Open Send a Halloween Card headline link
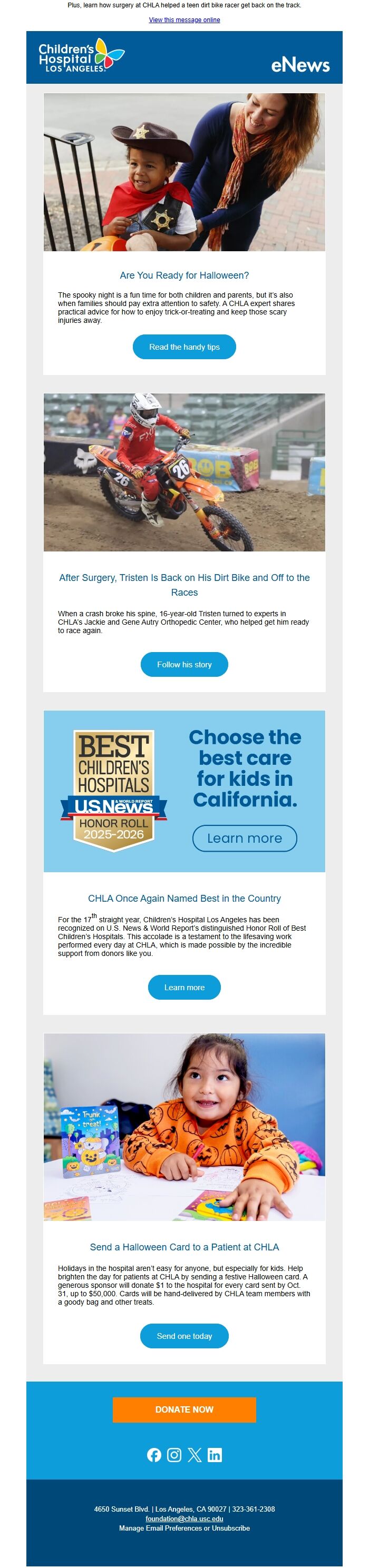Image resolution: width=369 pixels, height=1568 pixels. click(184, 1247)
